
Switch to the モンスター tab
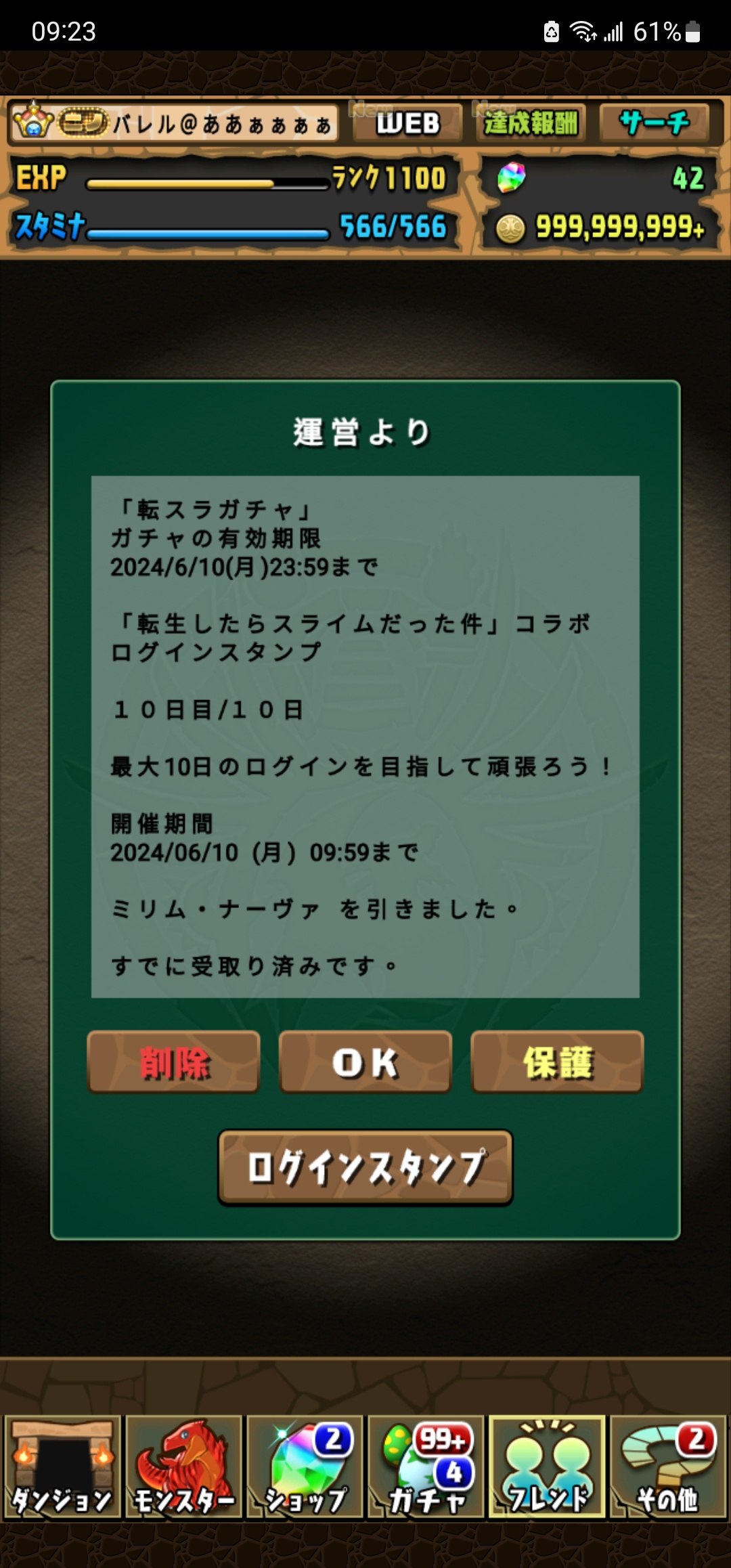(x=183, y=1466)
